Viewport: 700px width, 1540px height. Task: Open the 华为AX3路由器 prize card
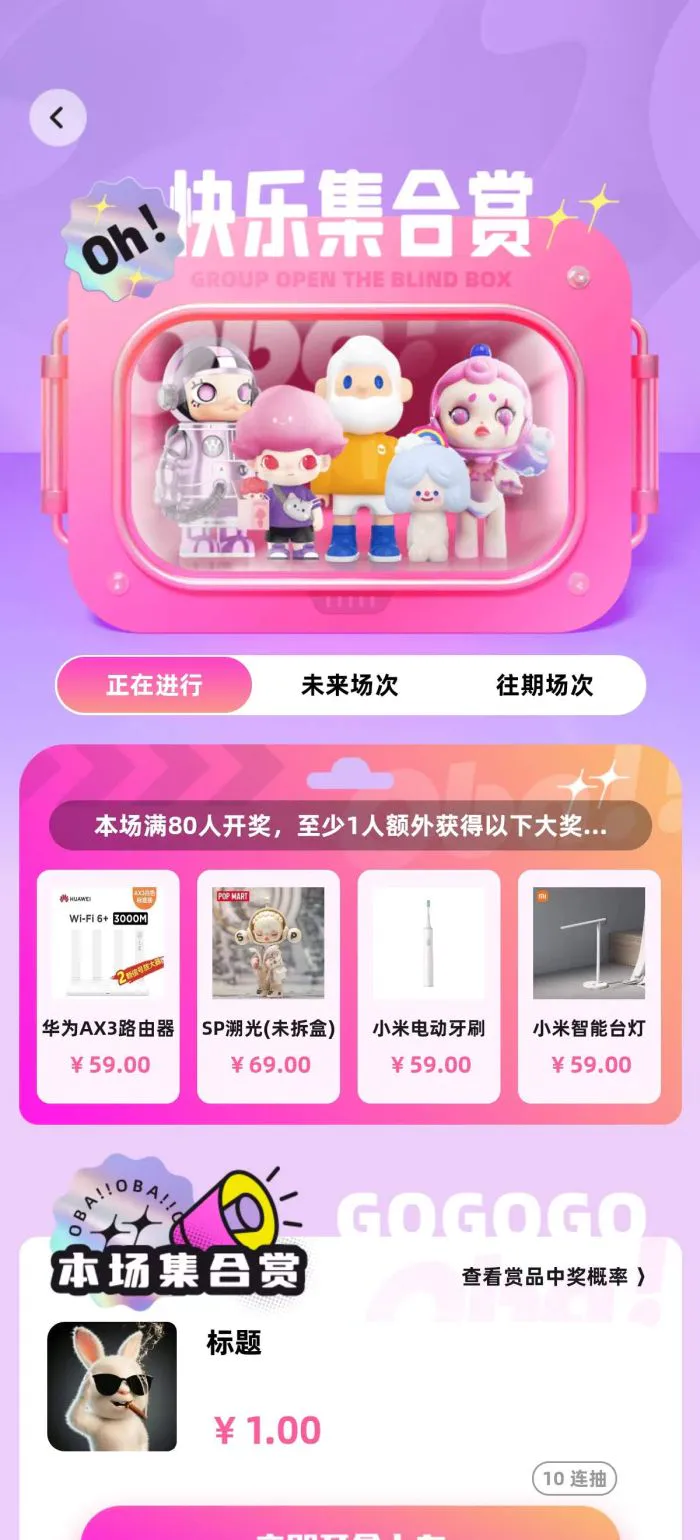(108, 985)
